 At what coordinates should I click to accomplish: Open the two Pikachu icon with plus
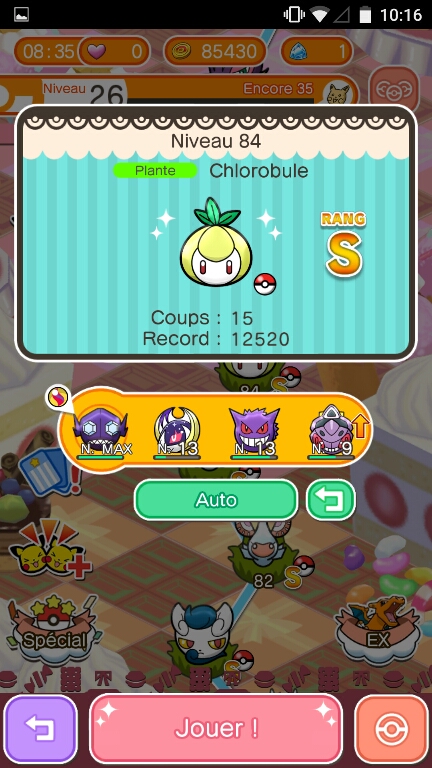pyautogui.click(x=49, y=549)
